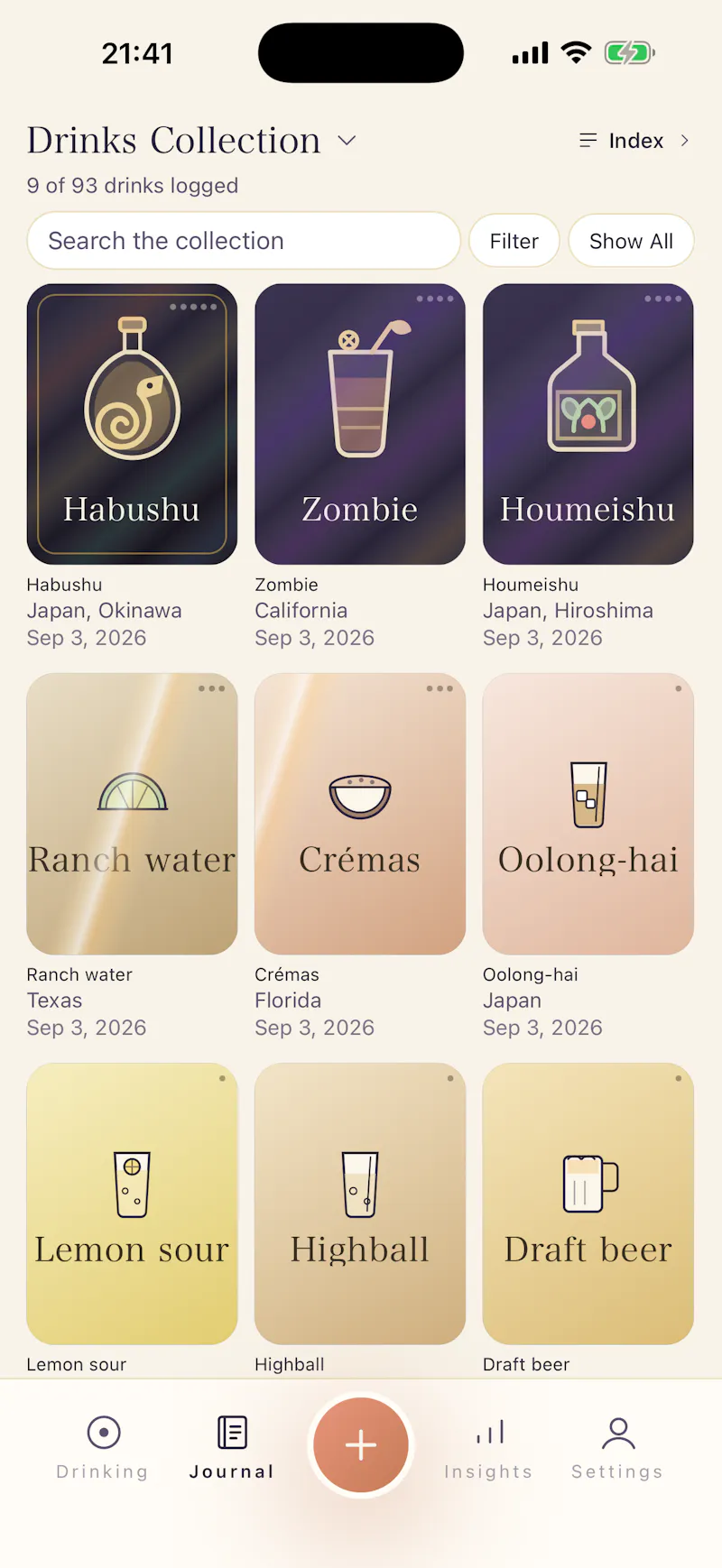Open the Lemon sour card
This screenshot has width=722, height=1568.
pyautogui.click(x=132, y=1204)
